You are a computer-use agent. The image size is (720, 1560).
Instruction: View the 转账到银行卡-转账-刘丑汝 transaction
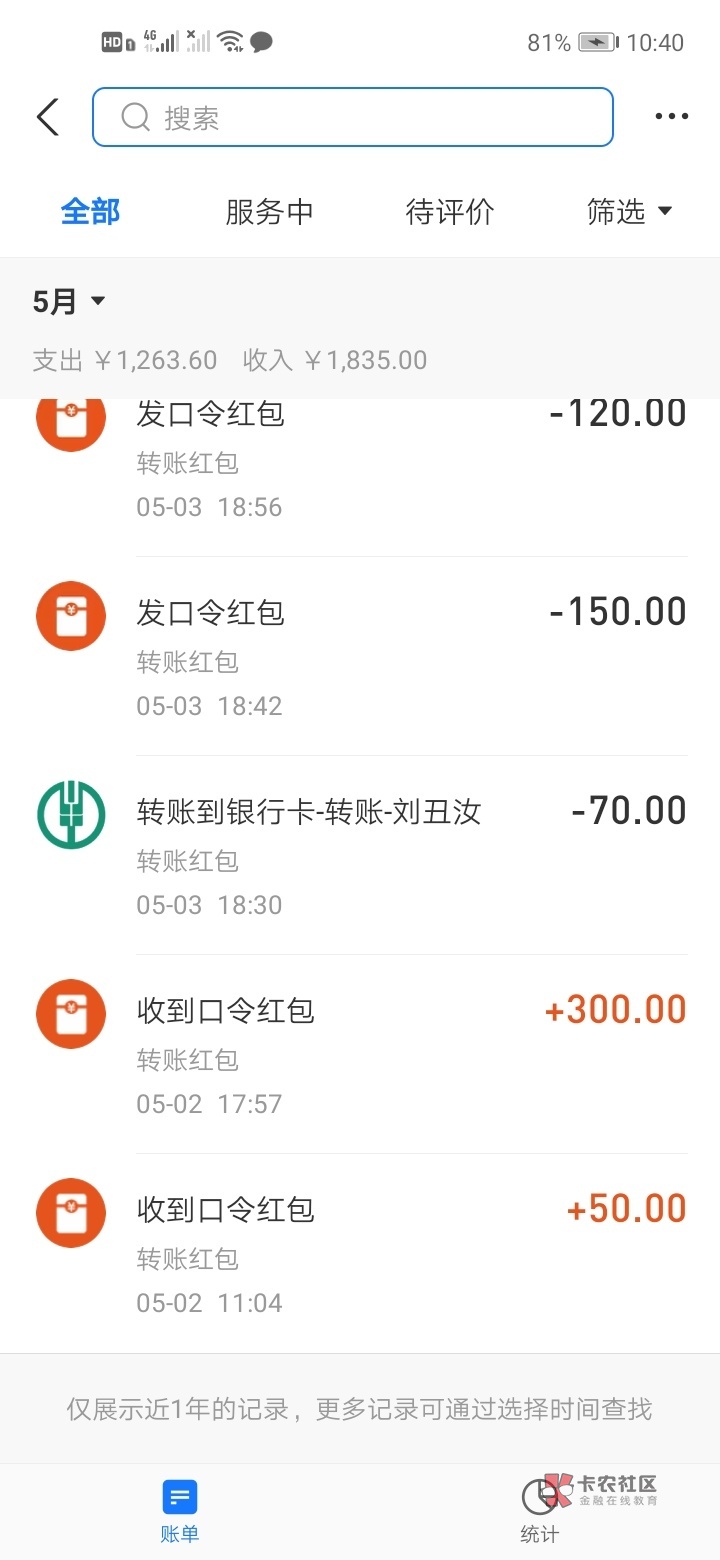coord(360,855)
